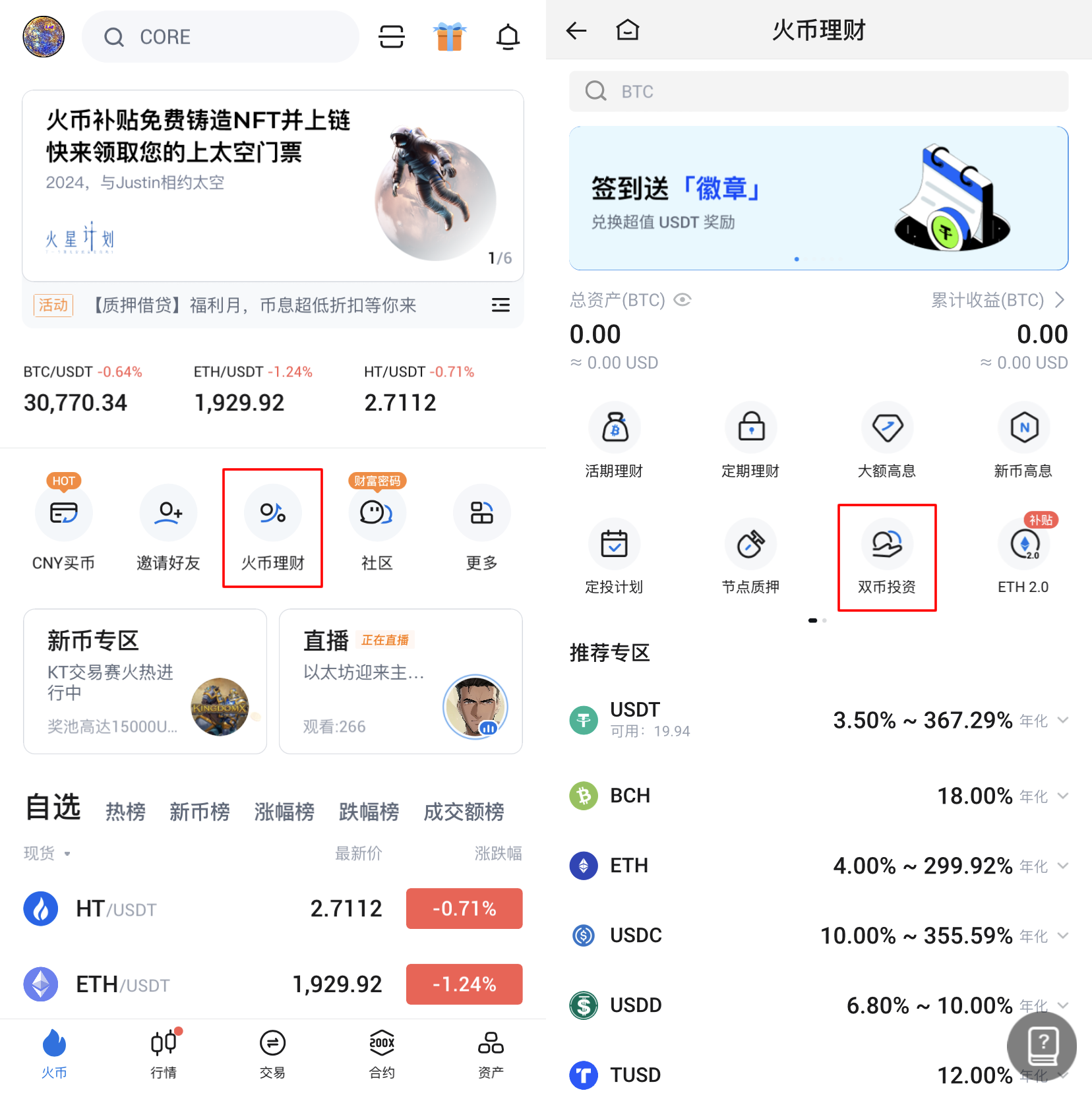Viewport: 1092px width, 1101px height.
Task: Open the notifications bell
Action: (508, 37)
